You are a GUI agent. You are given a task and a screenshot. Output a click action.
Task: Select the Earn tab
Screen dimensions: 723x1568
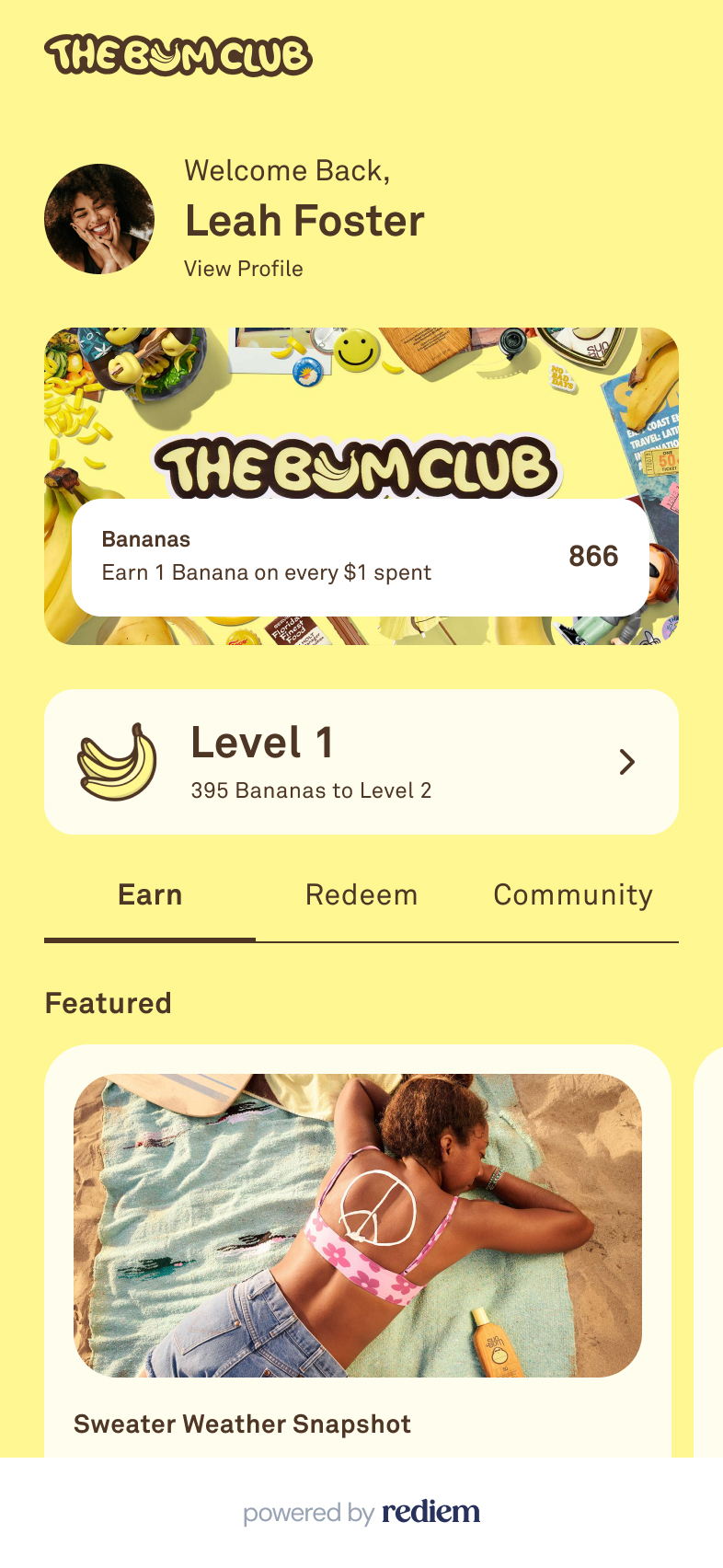coord(150,895)
